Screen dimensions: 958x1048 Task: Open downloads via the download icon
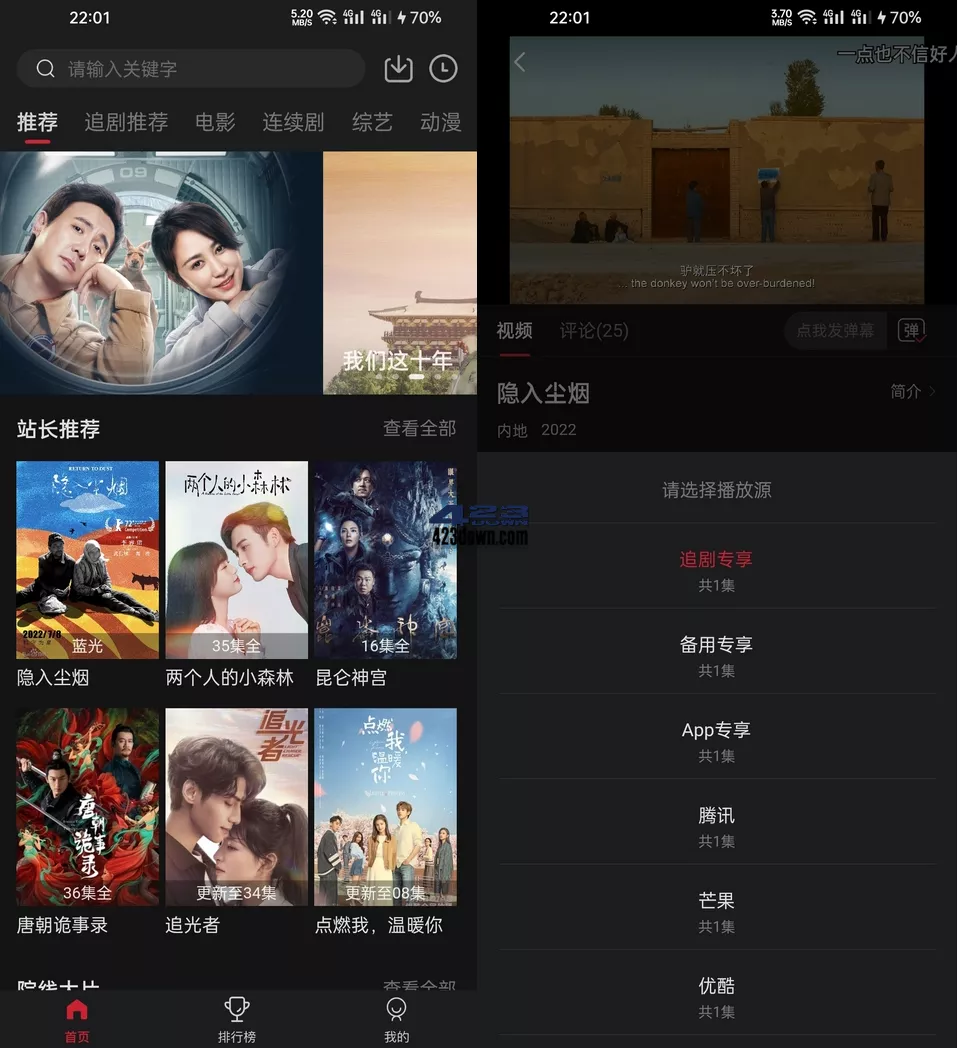coord(398,68)
